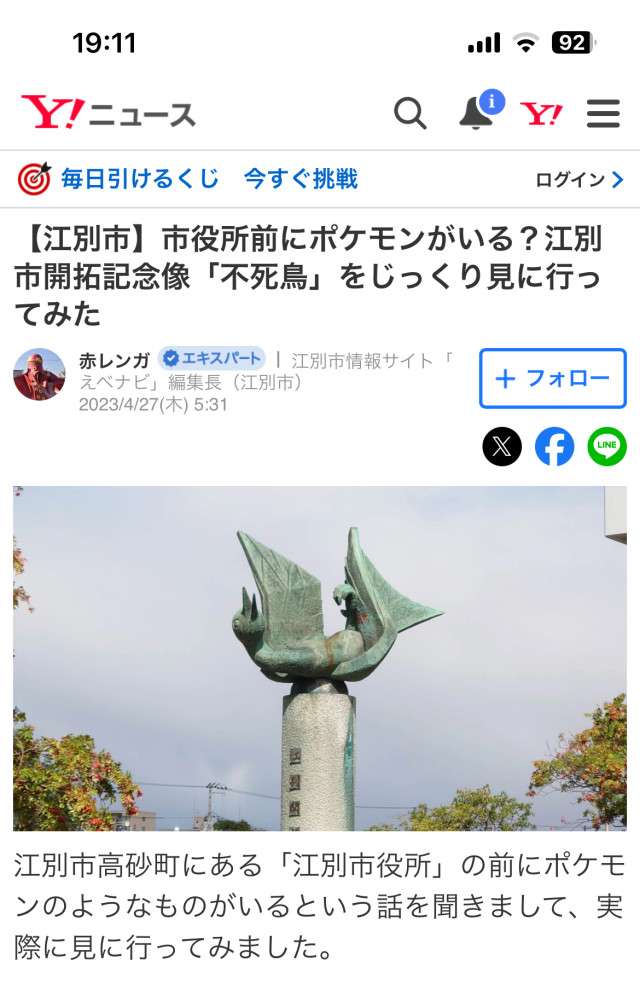Share the article on Facebook
Viewport: 640px width, 996px height.
point(554,446)
